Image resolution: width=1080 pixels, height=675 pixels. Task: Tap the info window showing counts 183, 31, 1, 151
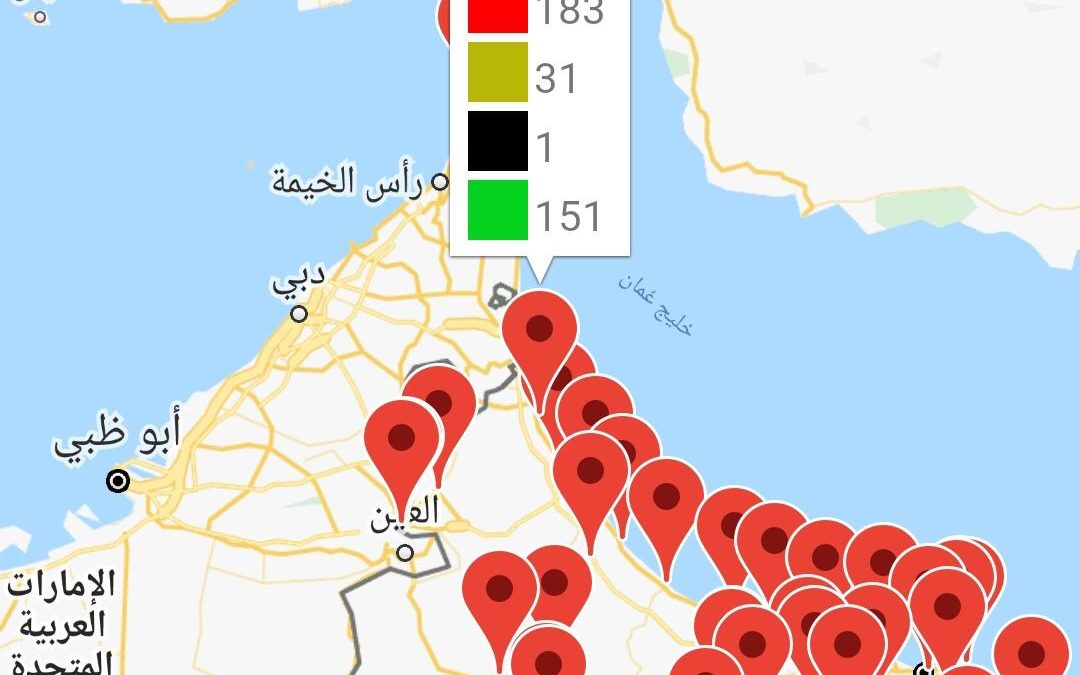[540, 125]
